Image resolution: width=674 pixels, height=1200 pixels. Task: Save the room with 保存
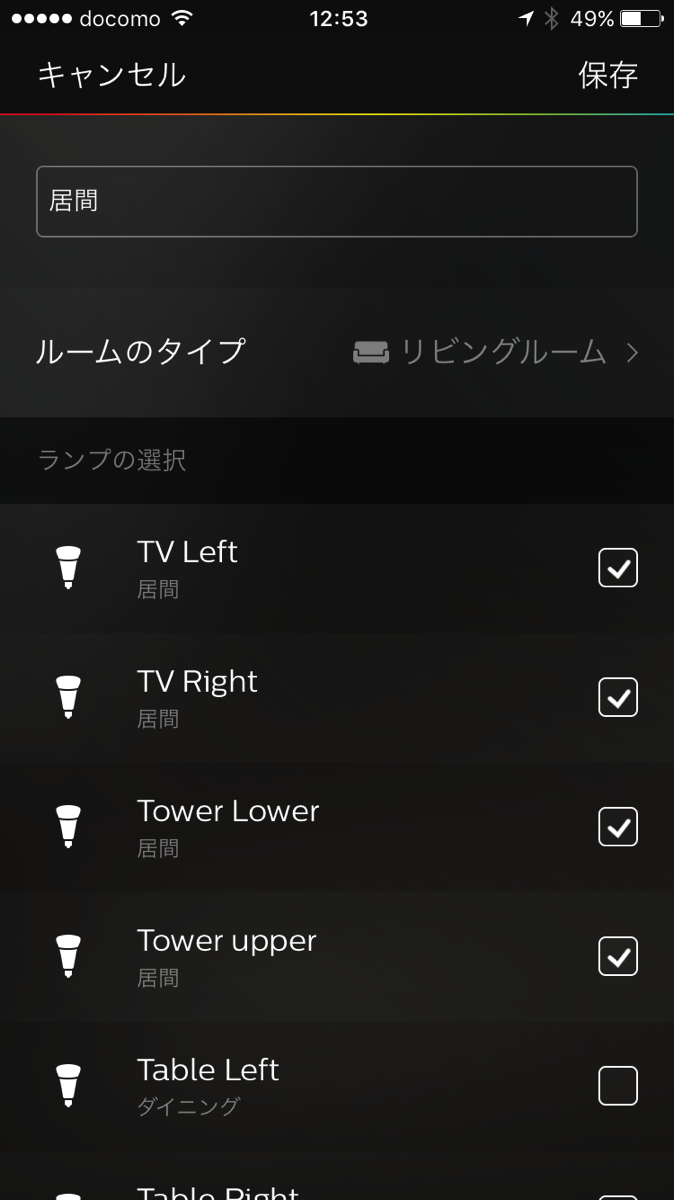click(607, 75)
